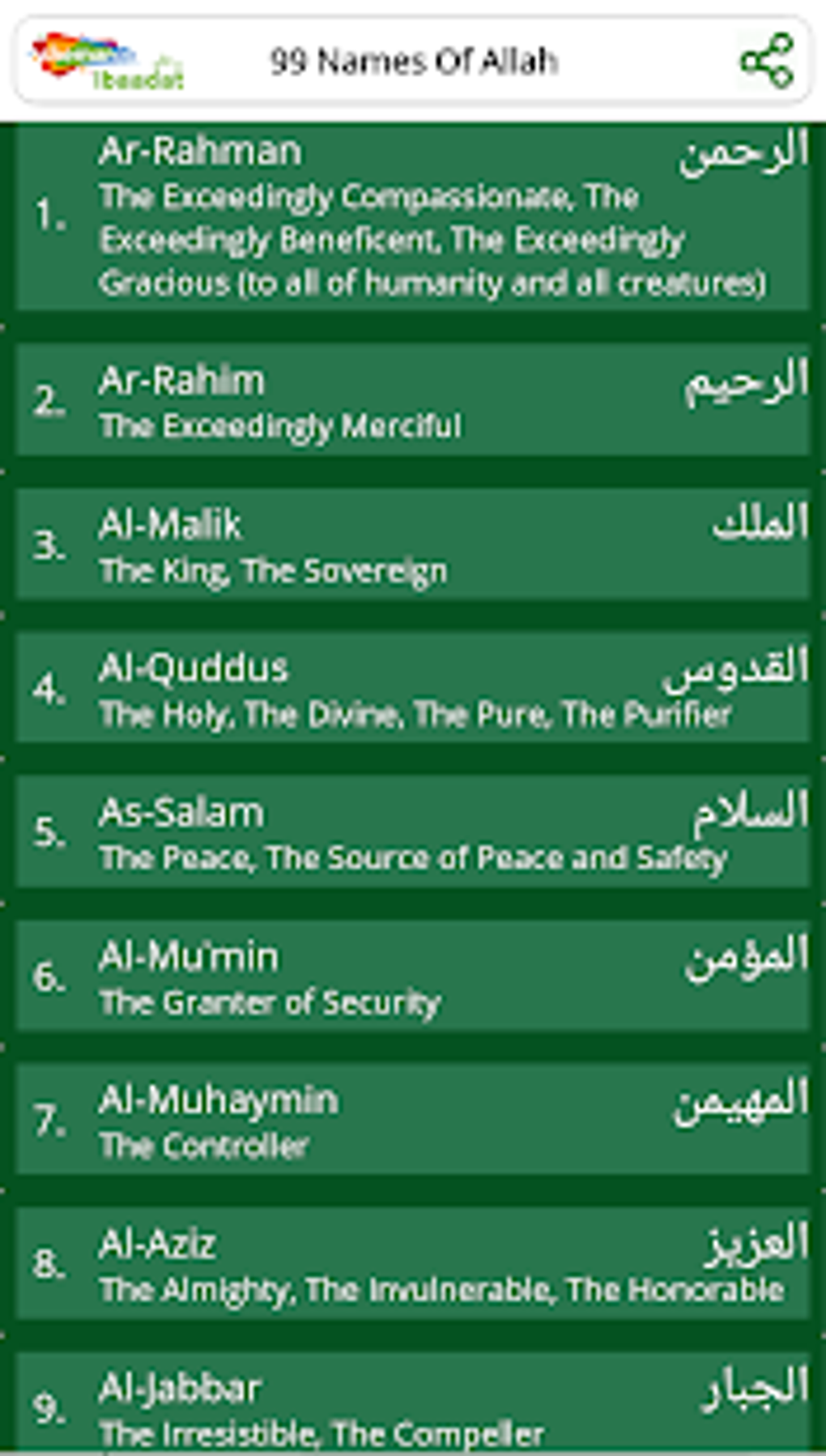Screen dimensions: 826x1456
Task: Open the Ar-Rahman entry
Action: (x=413, y=217)
